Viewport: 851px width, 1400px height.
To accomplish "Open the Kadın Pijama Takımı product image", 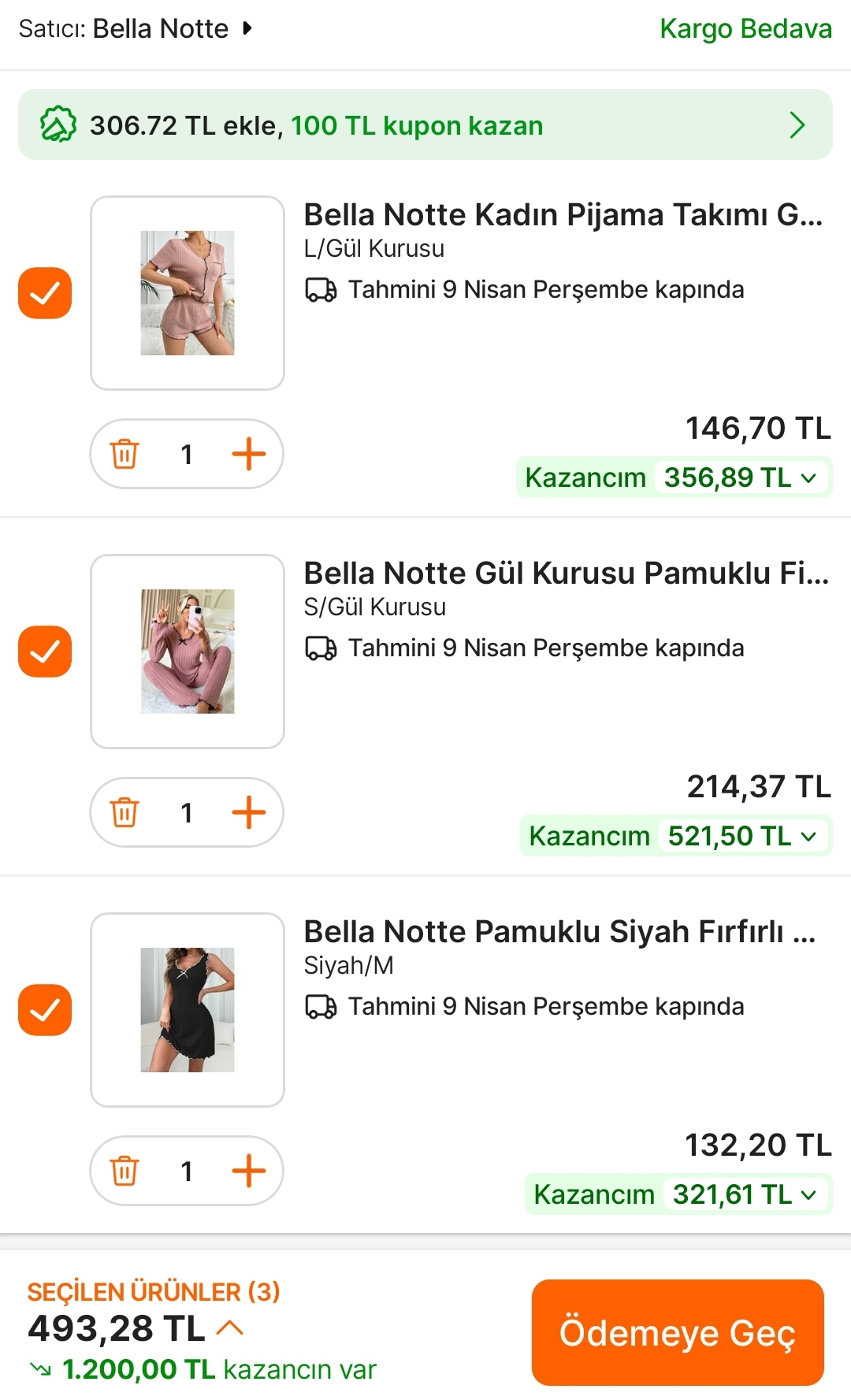I will [x=188, y=293].
